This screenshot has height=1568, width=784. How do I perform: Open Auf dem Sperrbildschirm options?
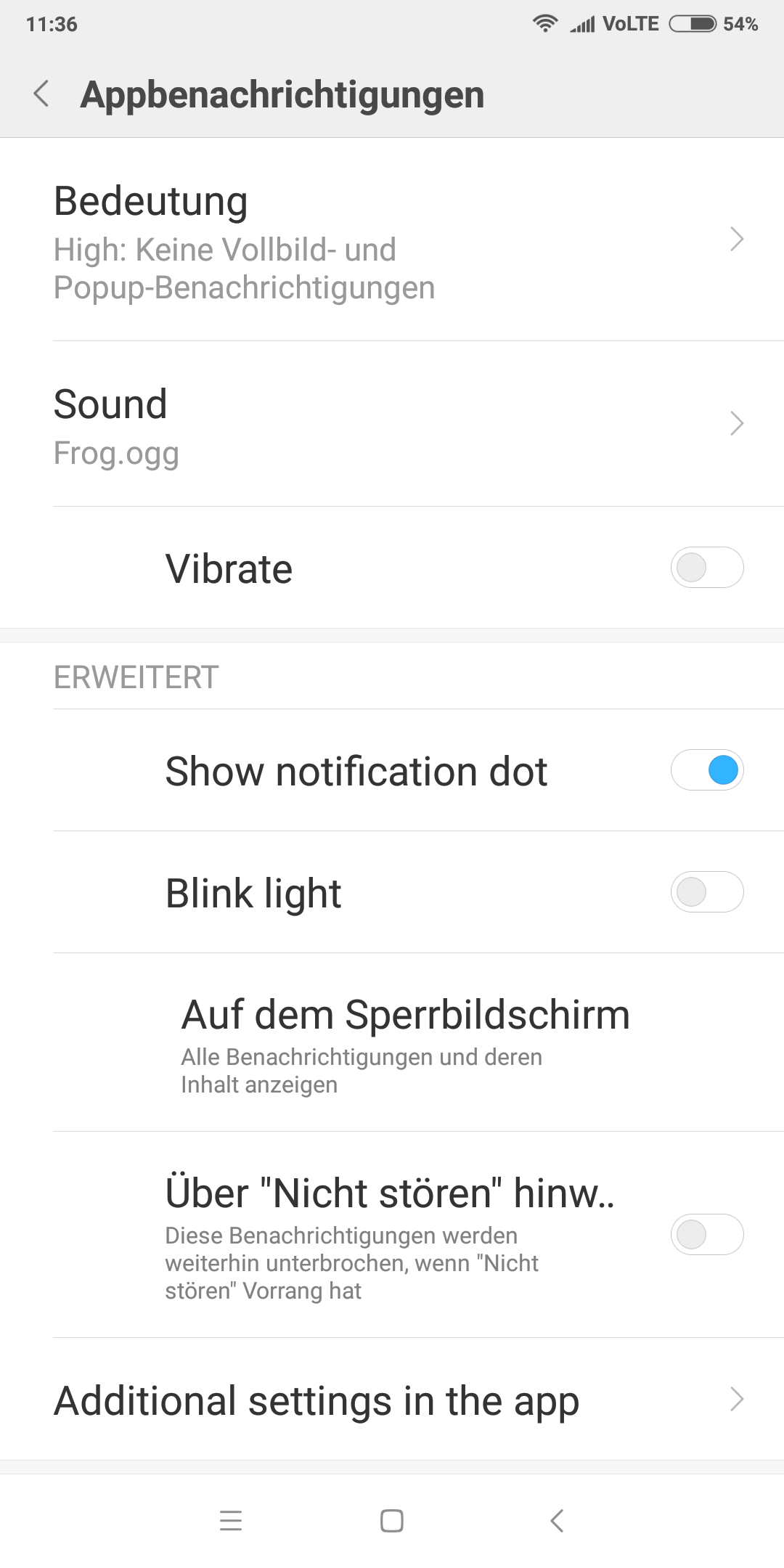click(x=405, y=1042)
